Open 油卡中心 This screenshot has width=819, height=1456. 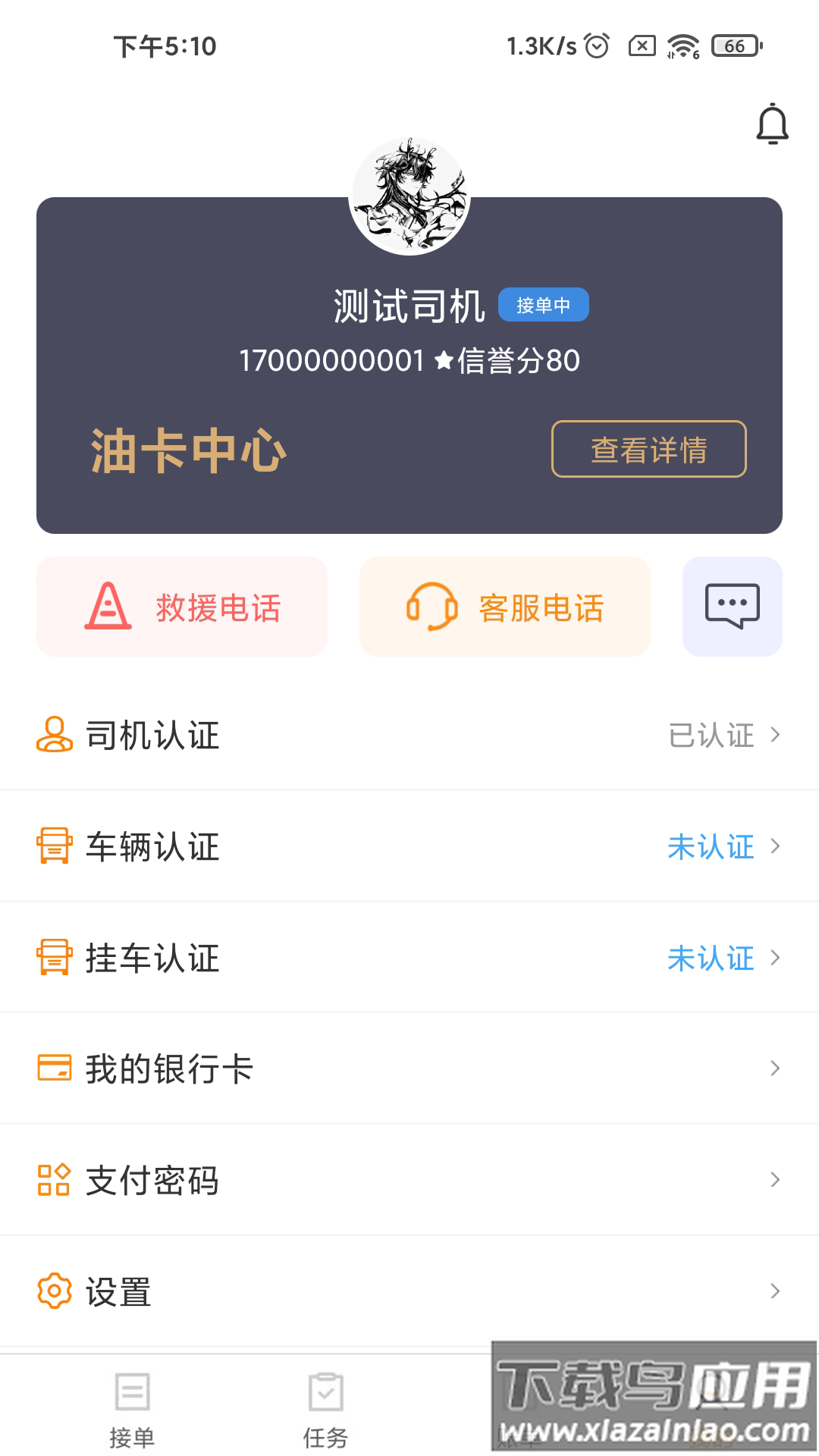188,449
